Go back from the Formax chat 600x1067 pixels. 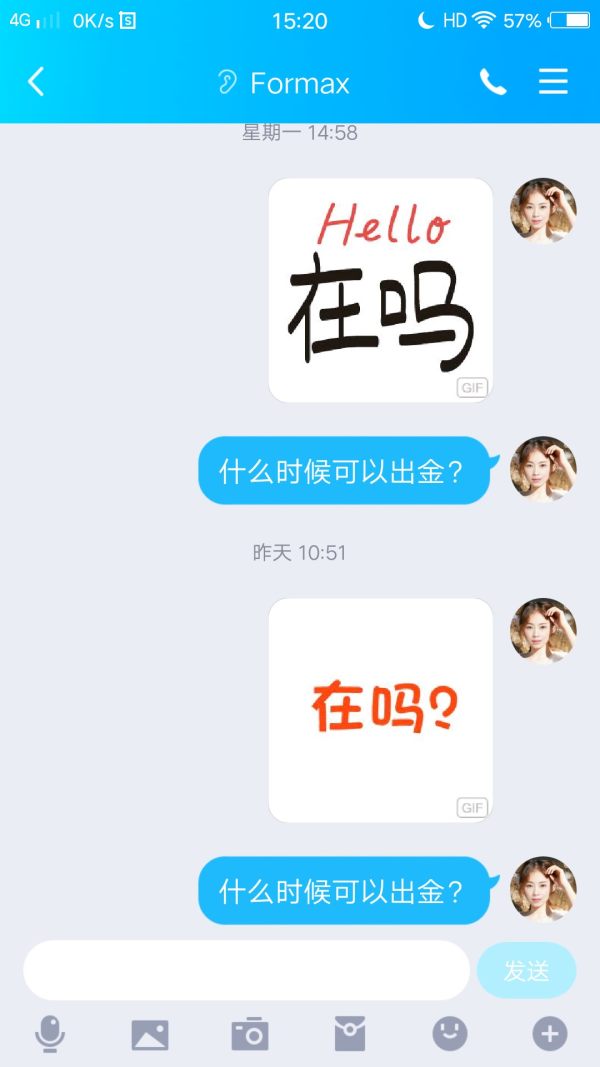(36, 82)
